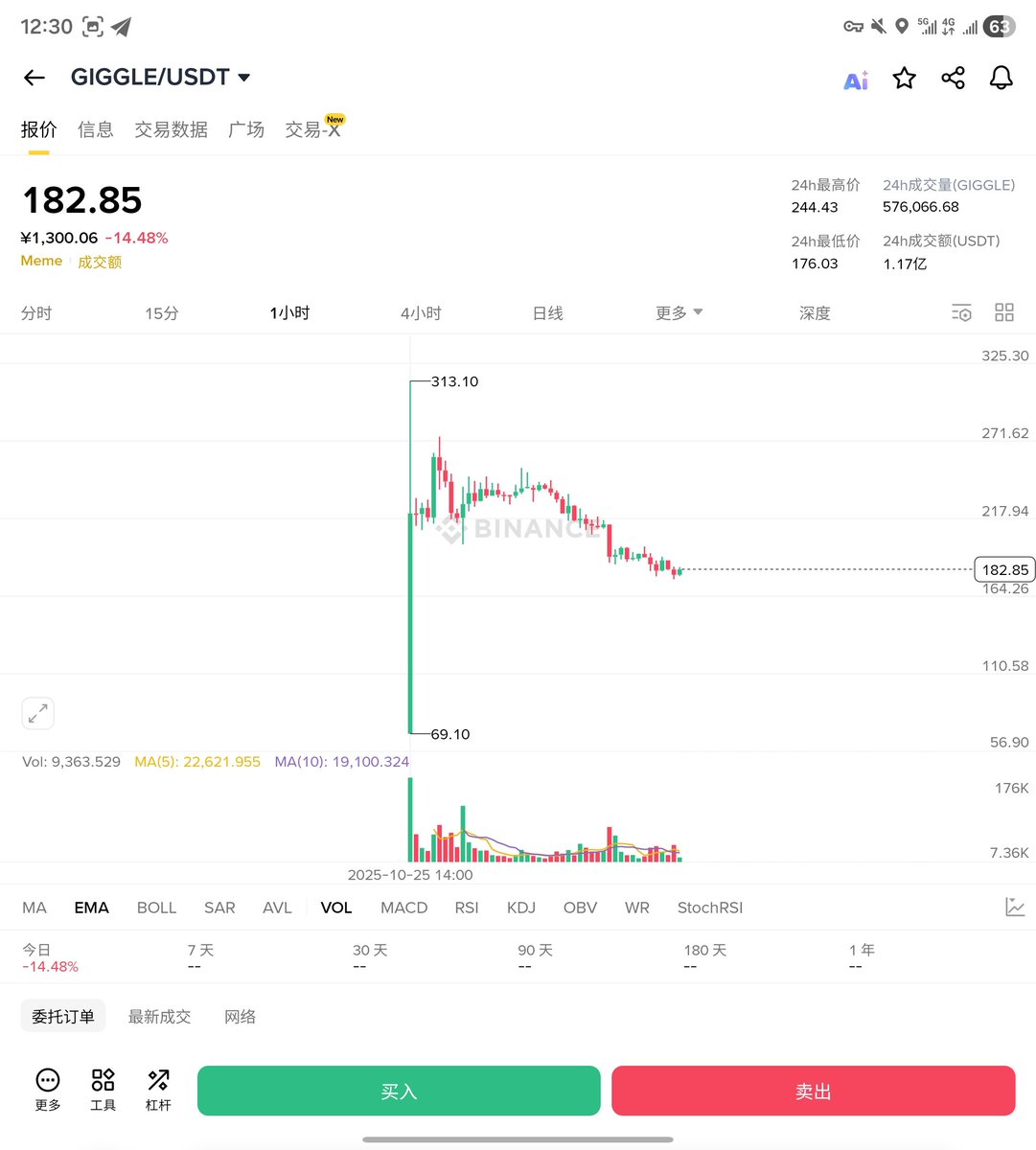Expand the 更多 interval dropdown
Screen dimensions: 1036x1150
click(679, 313)
